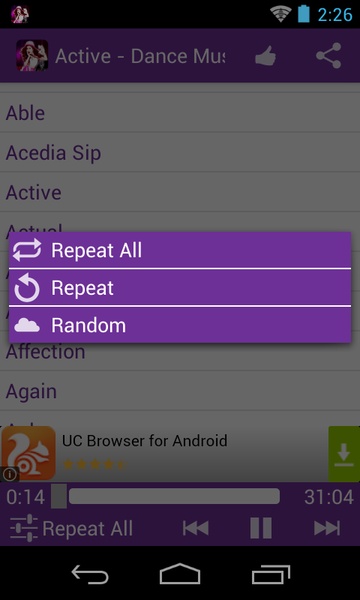
Task: Play the song Acedia Sip
Action: pos(180,153)
